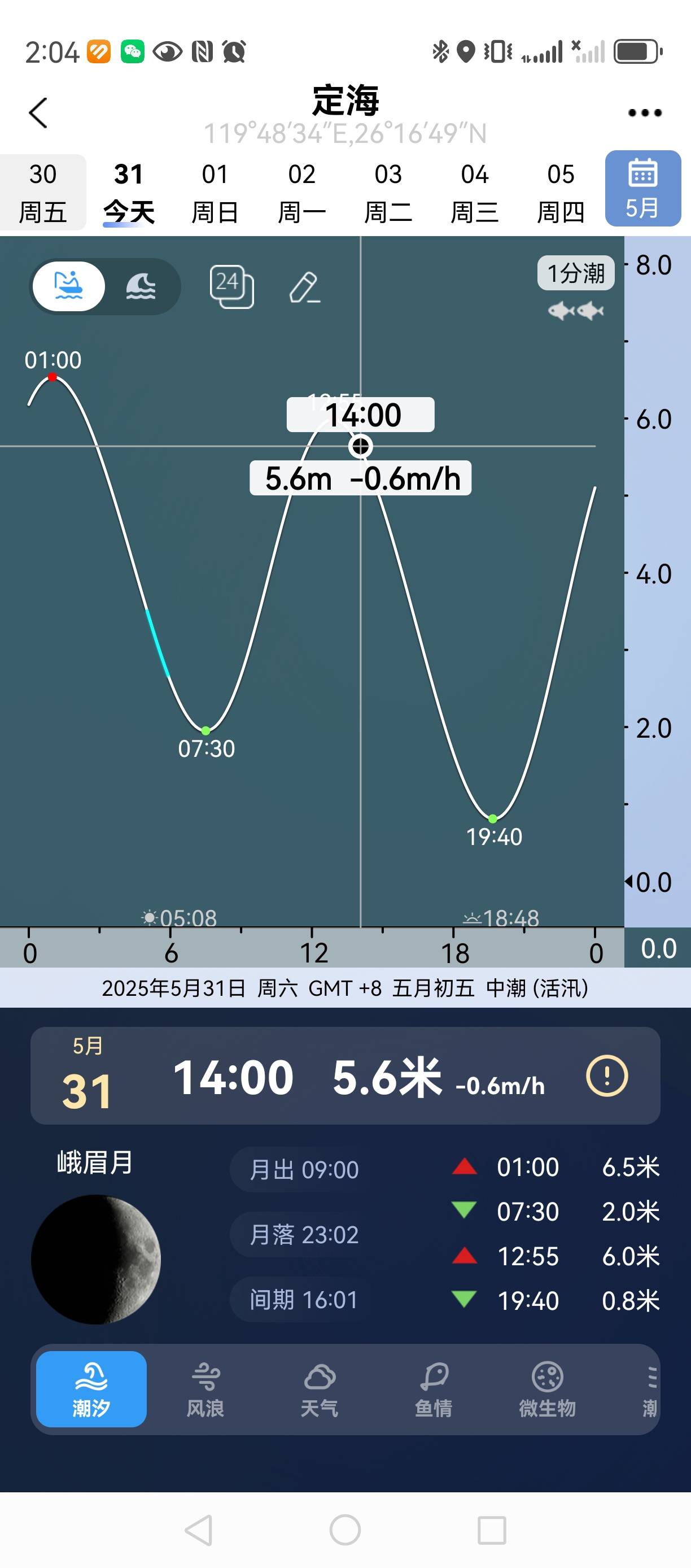The height and width of the screenshot is (1568, 691).
Task: Open the edit pencil tool
Action: [x=304, y=288]
